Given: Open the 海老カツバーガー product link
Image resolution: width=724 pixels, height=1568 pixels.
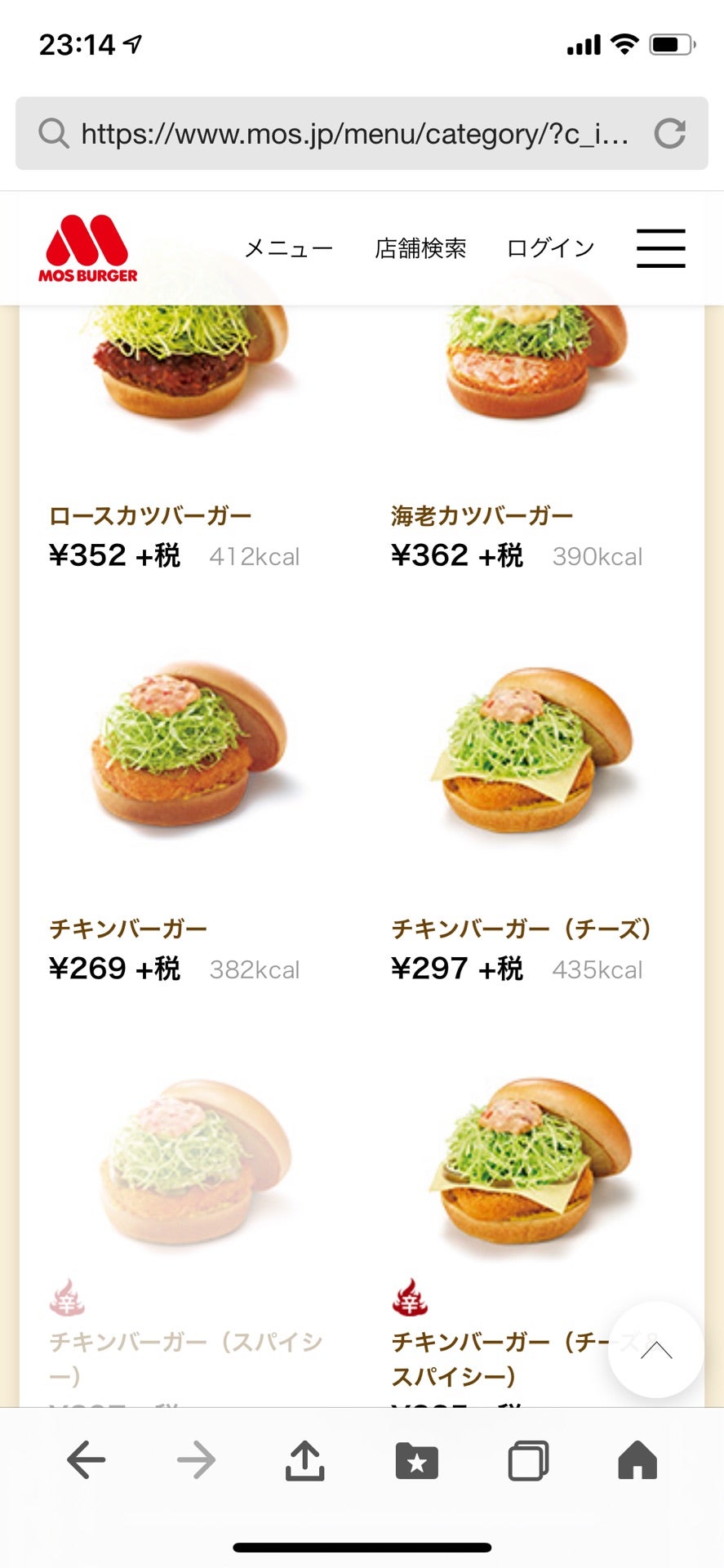Looking at the screenshot, I should [x=482, y=514].
